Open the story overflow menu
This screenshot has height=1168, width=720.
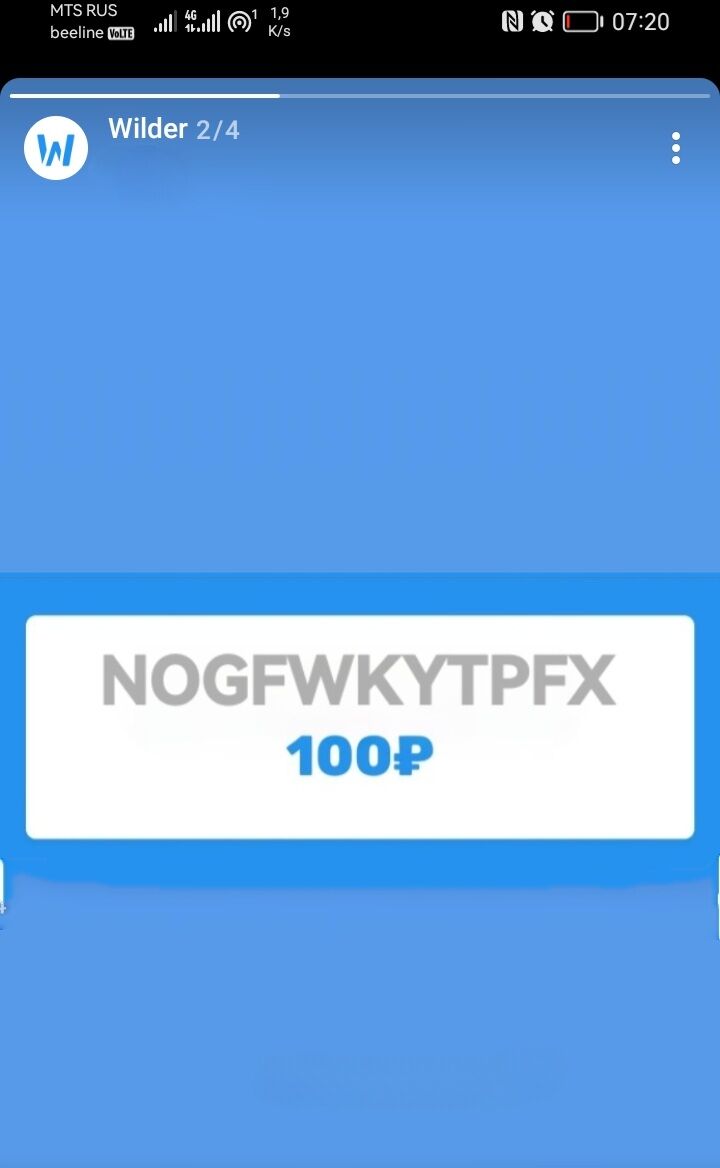click(x=676, y=148)
